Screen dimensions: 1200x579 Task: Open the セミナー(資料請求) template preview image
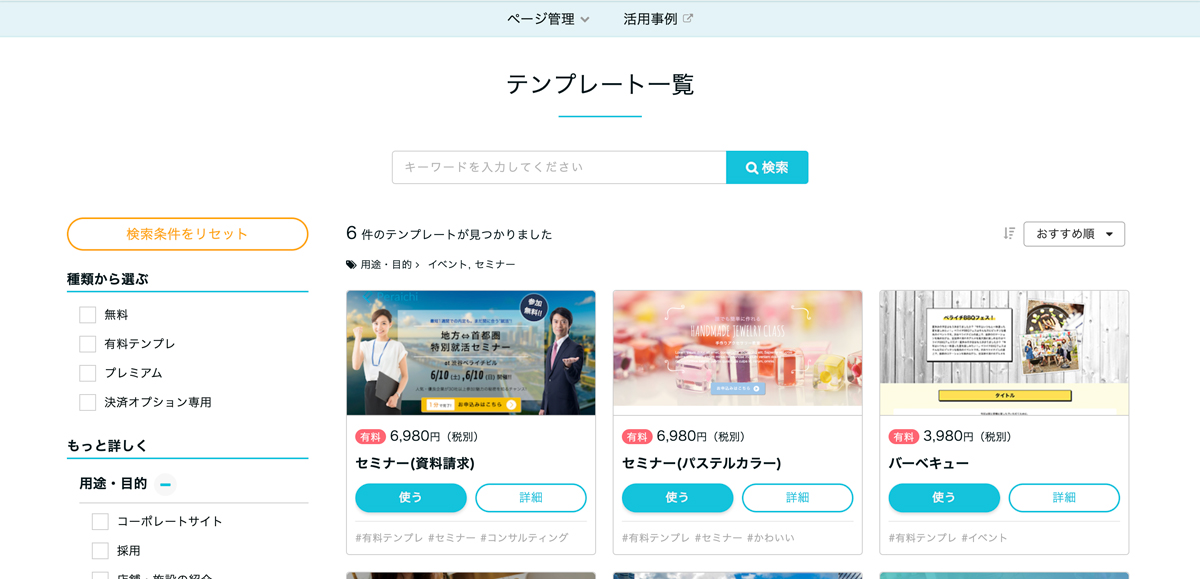471,353
